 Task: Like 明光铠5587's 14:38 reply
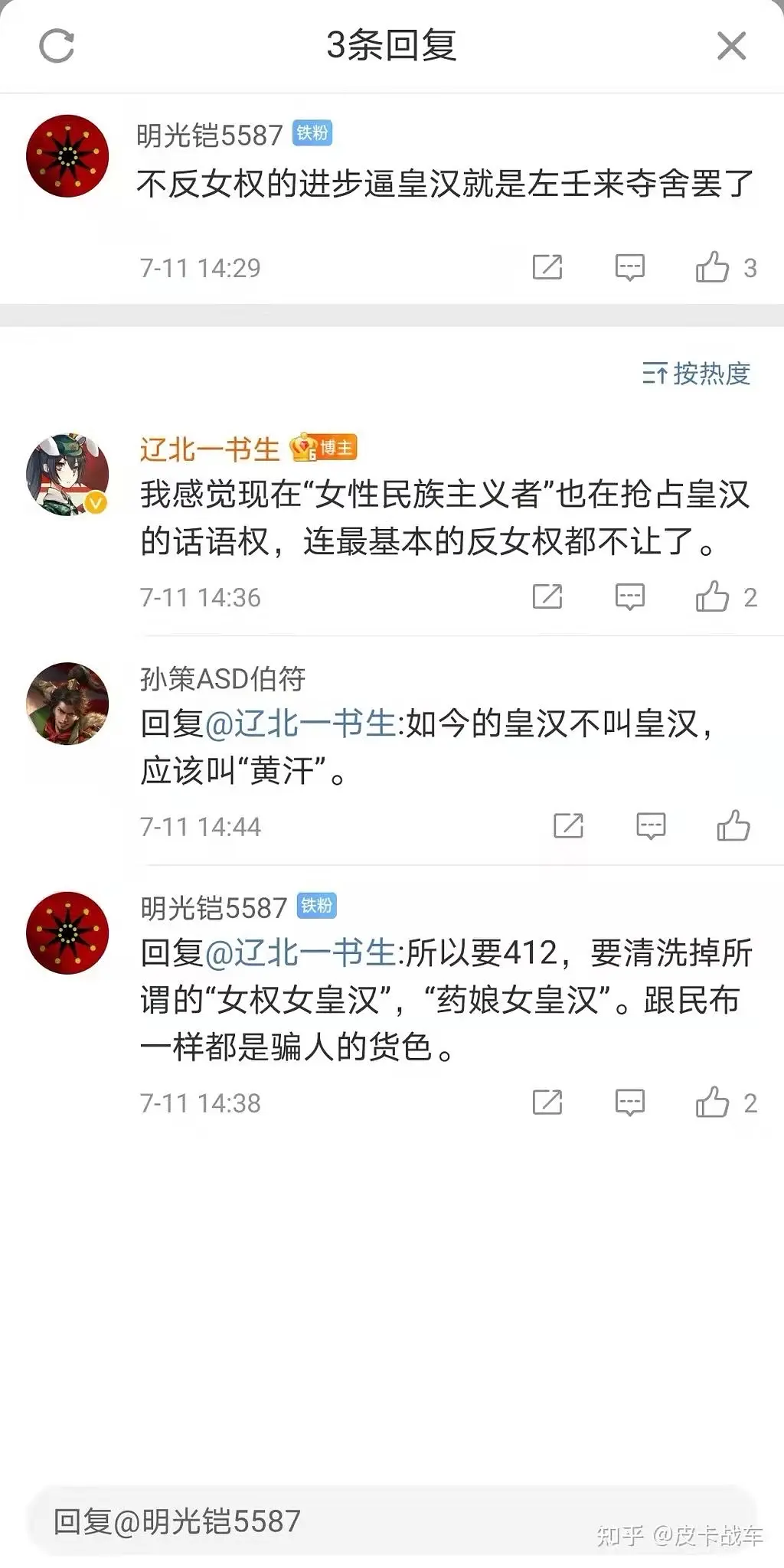(712, 1102)
